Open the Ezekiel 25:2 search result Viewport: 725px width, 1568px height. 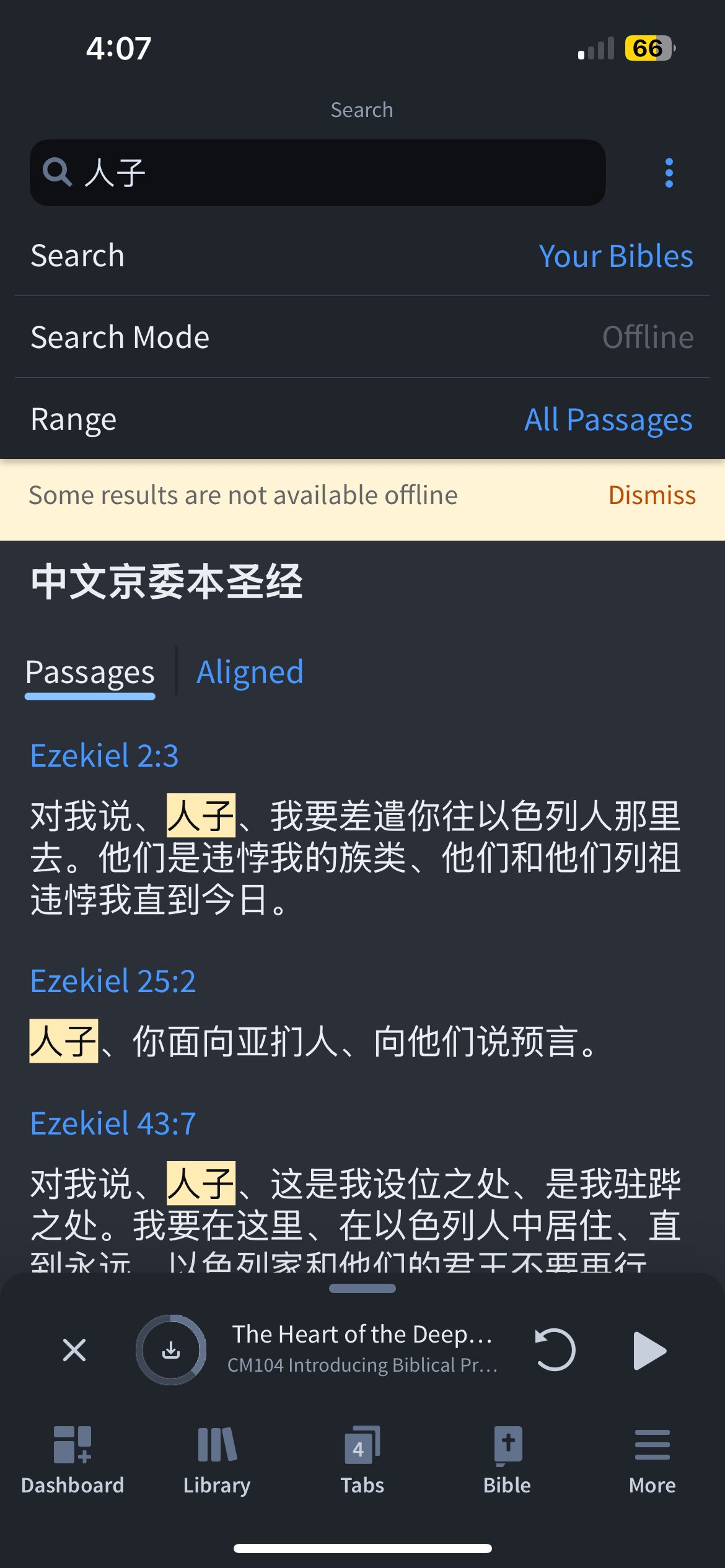point(113,981)
